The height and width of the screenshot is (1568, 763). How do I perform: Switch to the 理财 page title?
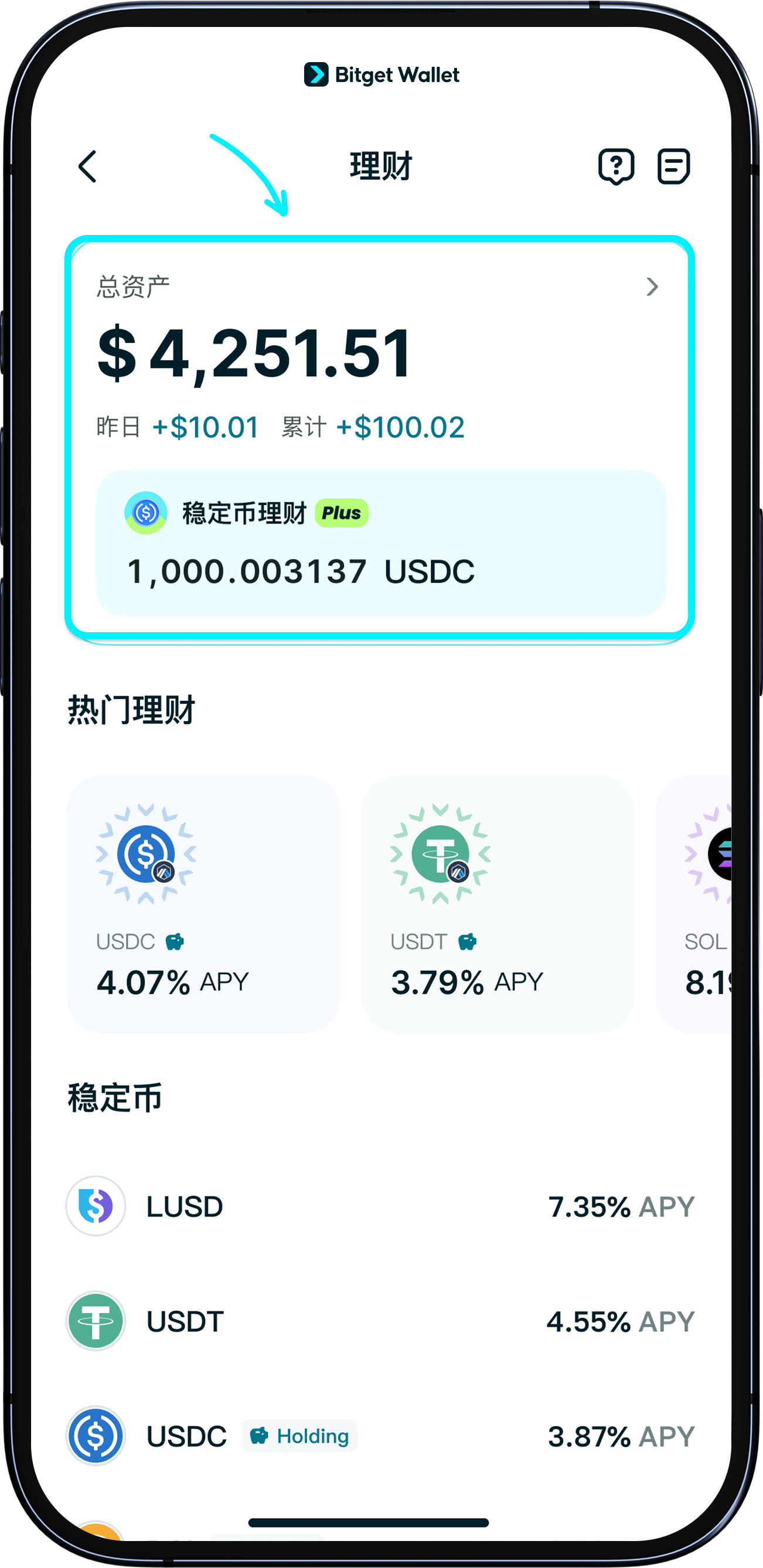click(x=381, y=166)
